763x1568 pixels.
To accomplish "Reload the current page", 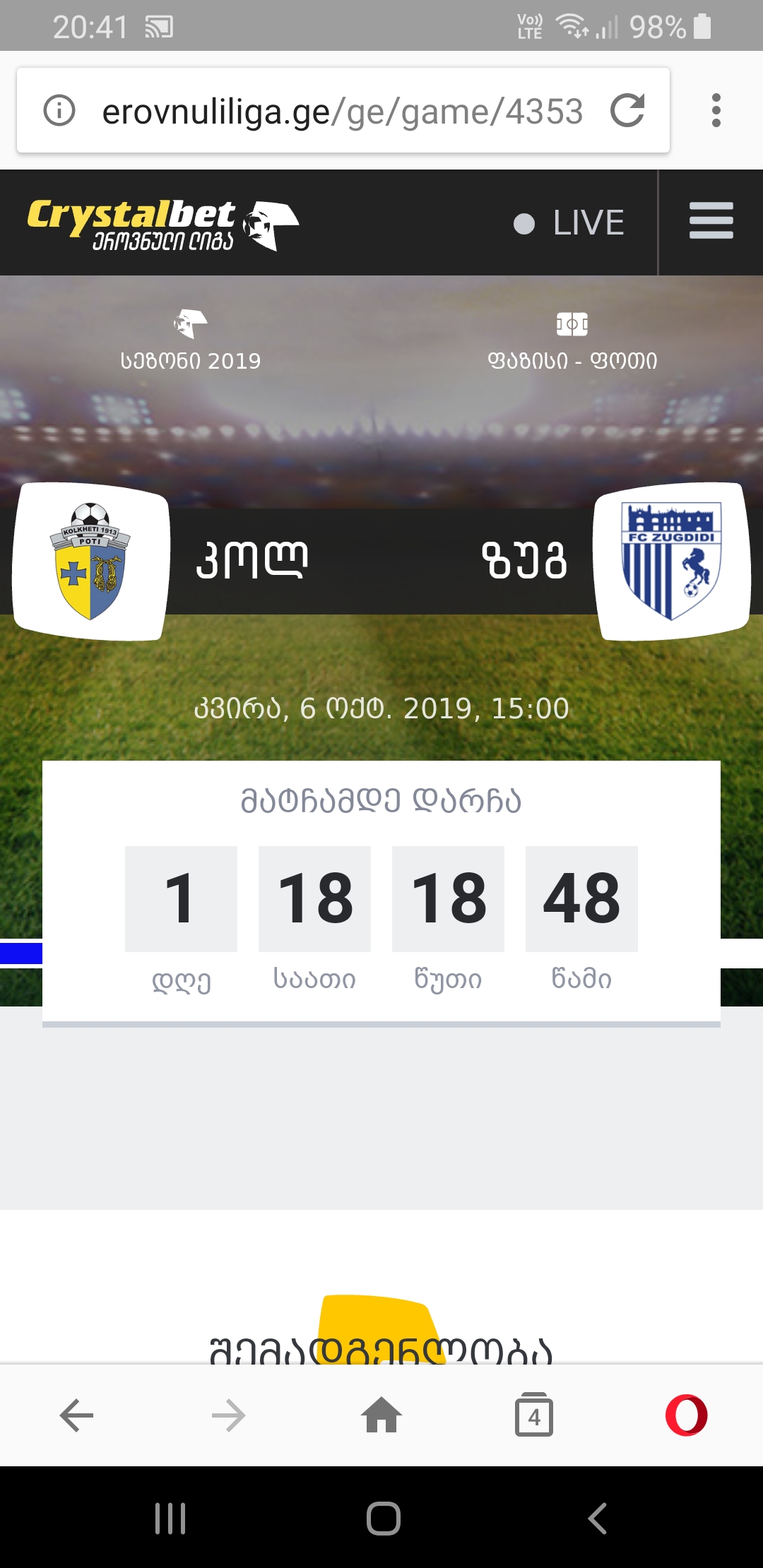I will tap(627, 111).
